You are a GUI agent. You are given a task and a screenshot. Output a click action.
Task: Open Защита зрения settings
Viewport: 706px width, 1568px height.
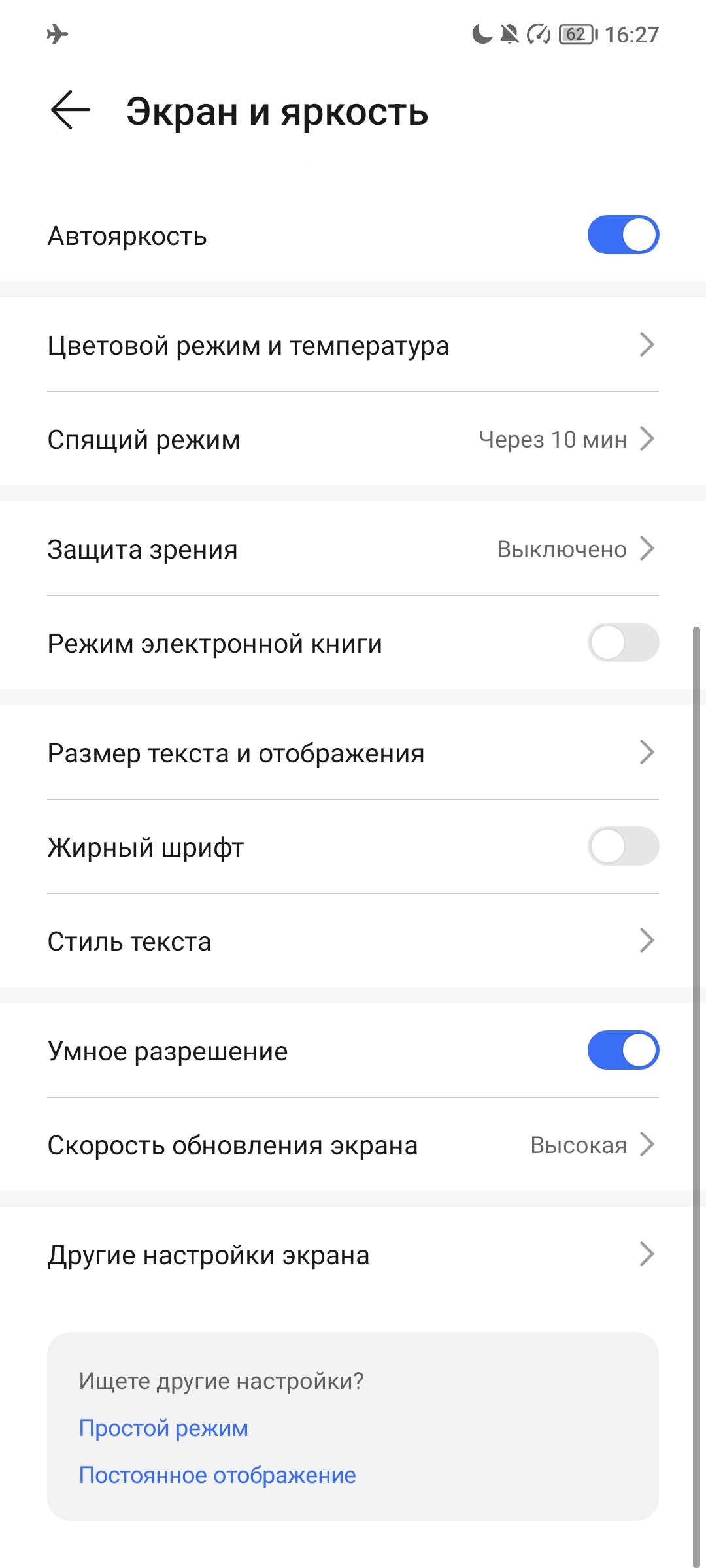coord(353,549)
